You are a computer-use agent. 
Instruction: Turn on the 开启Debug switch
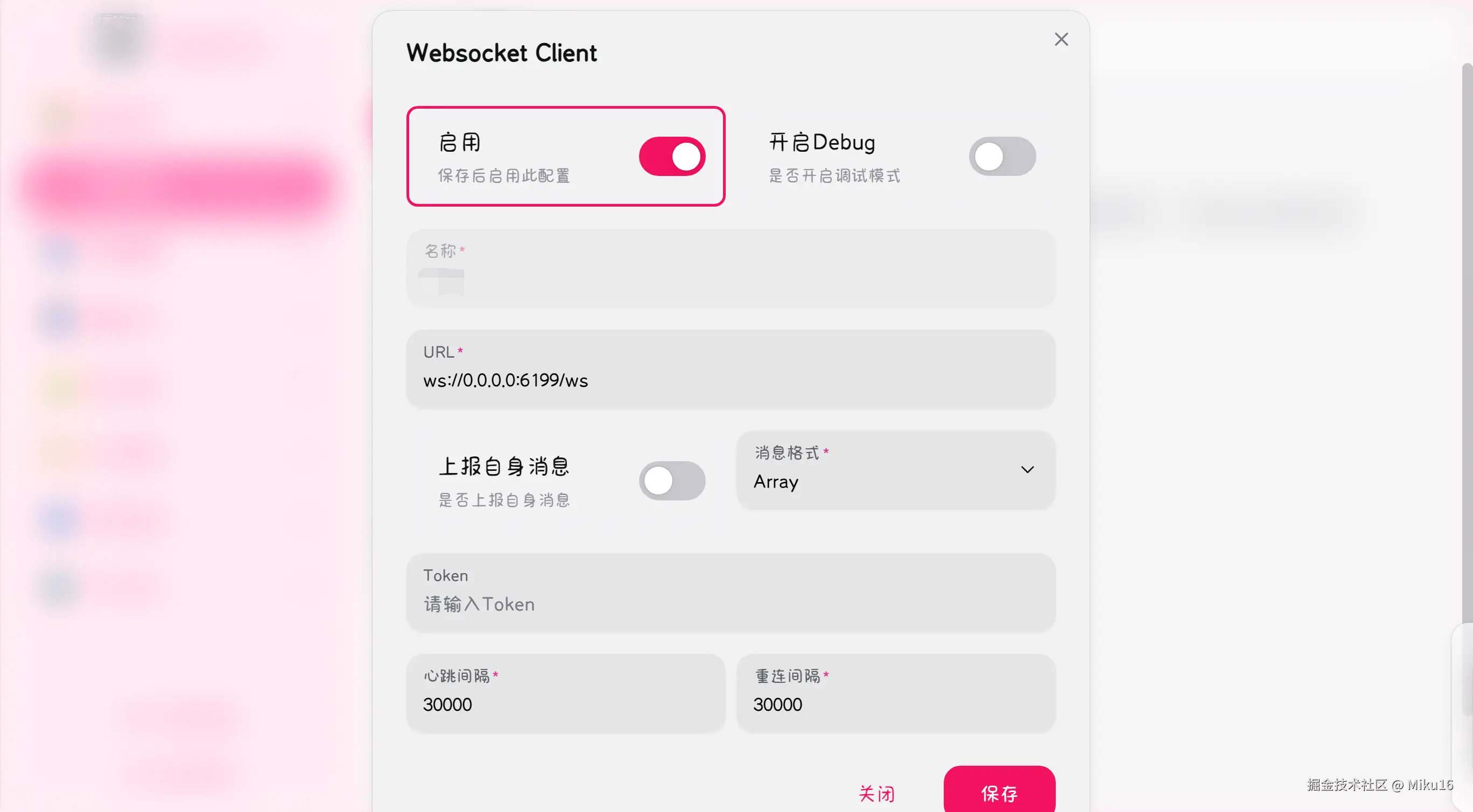(x=1002, y=156)
